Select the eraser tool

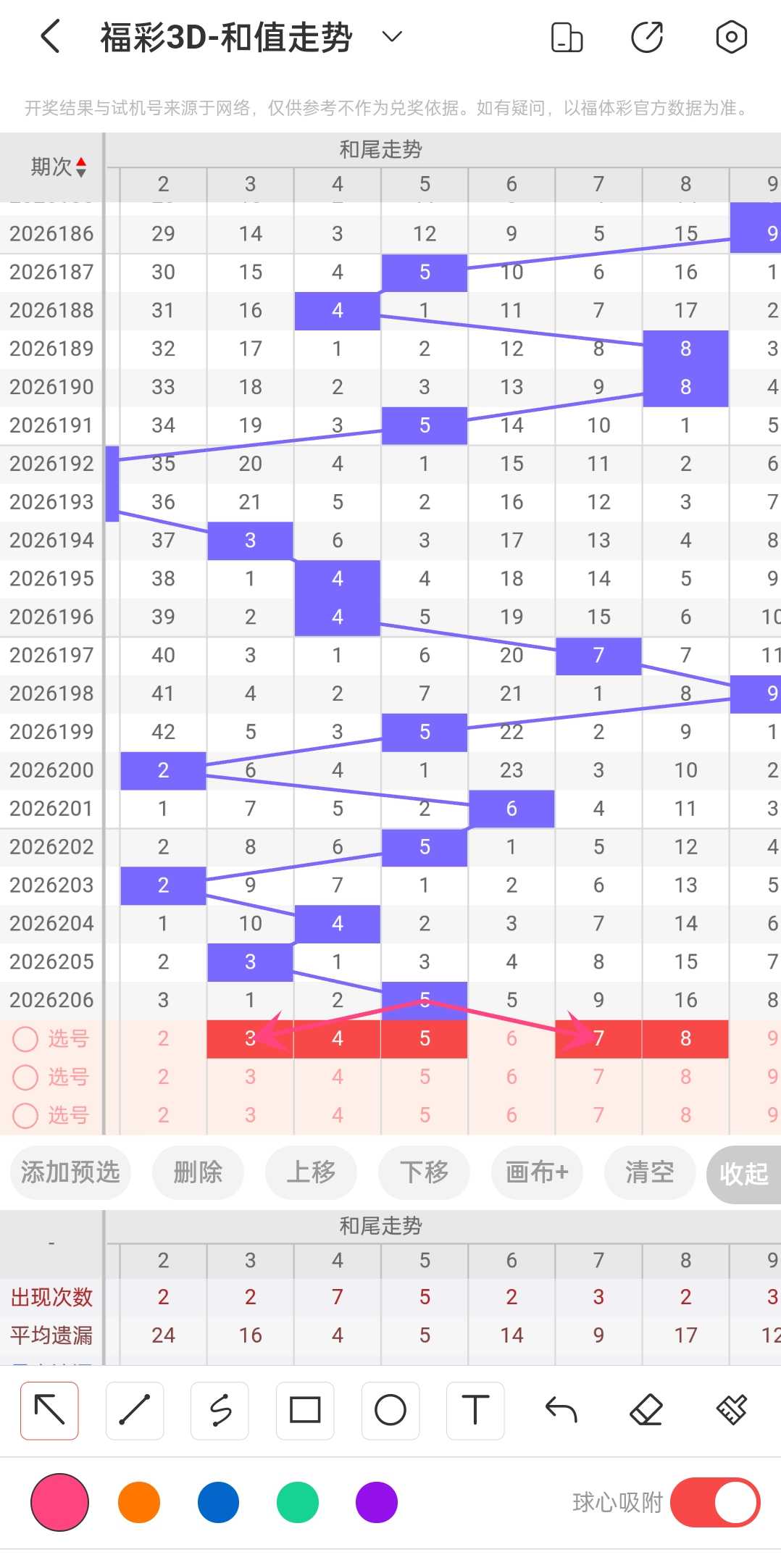click(x=646, y=1410)
